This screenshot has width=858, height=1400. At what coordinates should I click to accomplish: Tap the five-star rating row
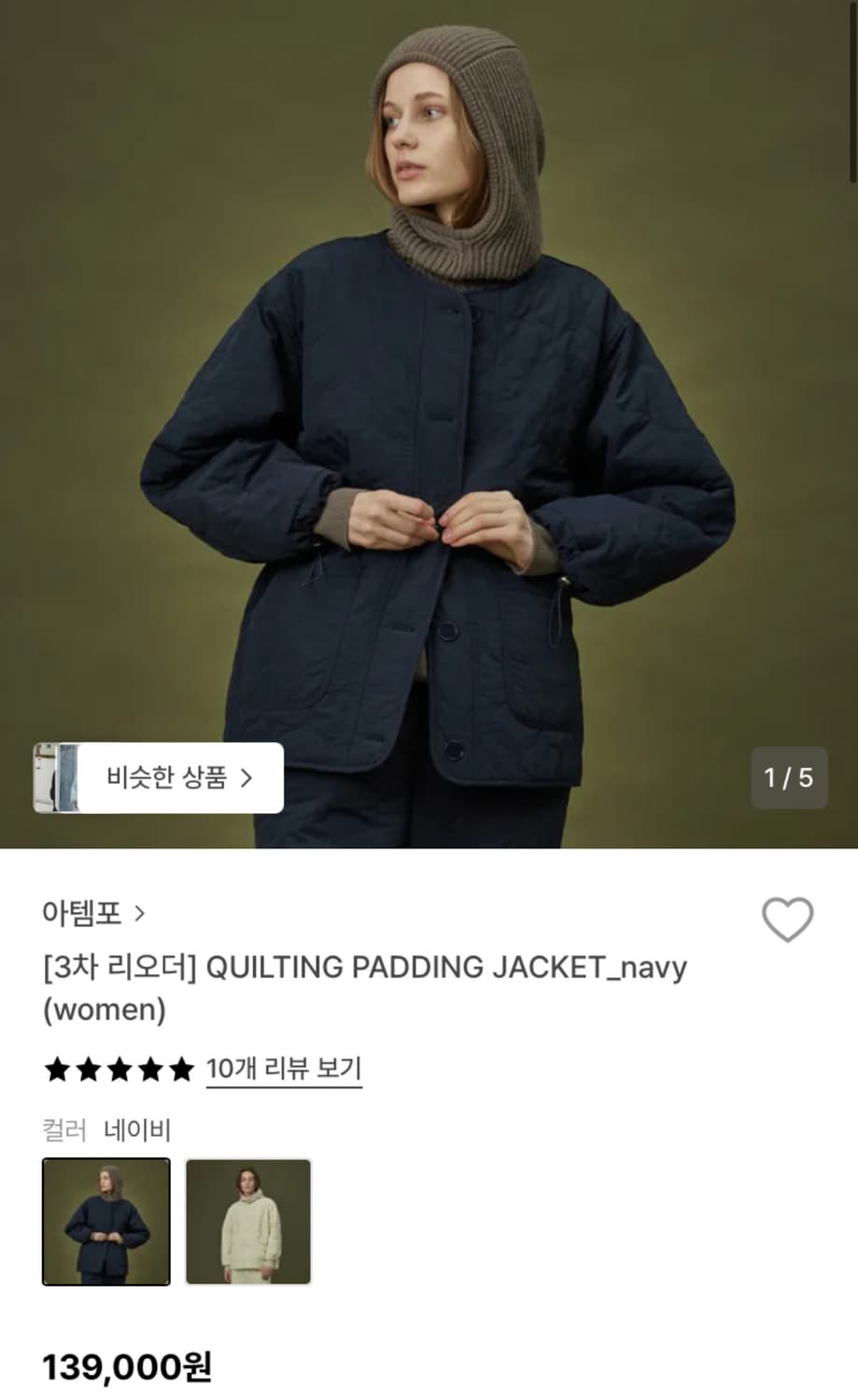tap(119, 1070)
